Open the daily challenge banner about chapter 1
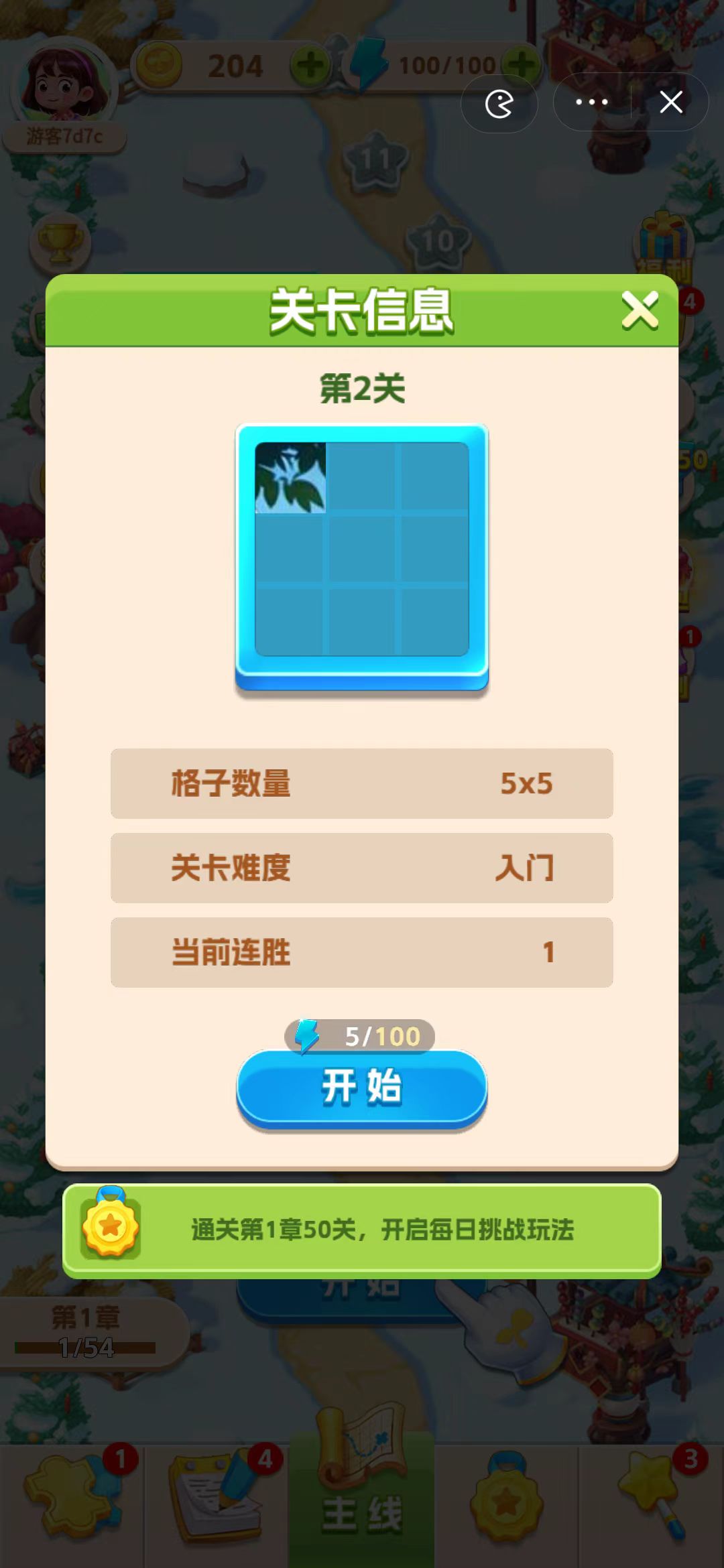The width and height of the screenshot is (724, 1568). [x=362, y=1230]
